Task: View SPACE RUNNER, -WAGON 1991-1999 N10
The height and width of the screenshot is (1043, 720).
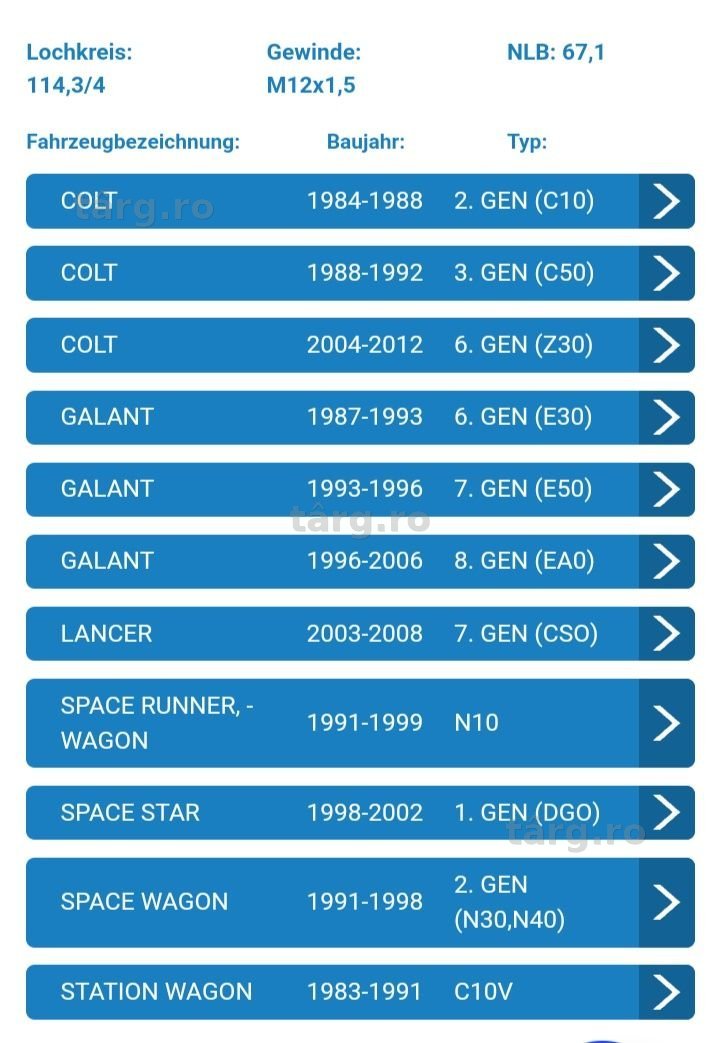Action: click(360, 723)
